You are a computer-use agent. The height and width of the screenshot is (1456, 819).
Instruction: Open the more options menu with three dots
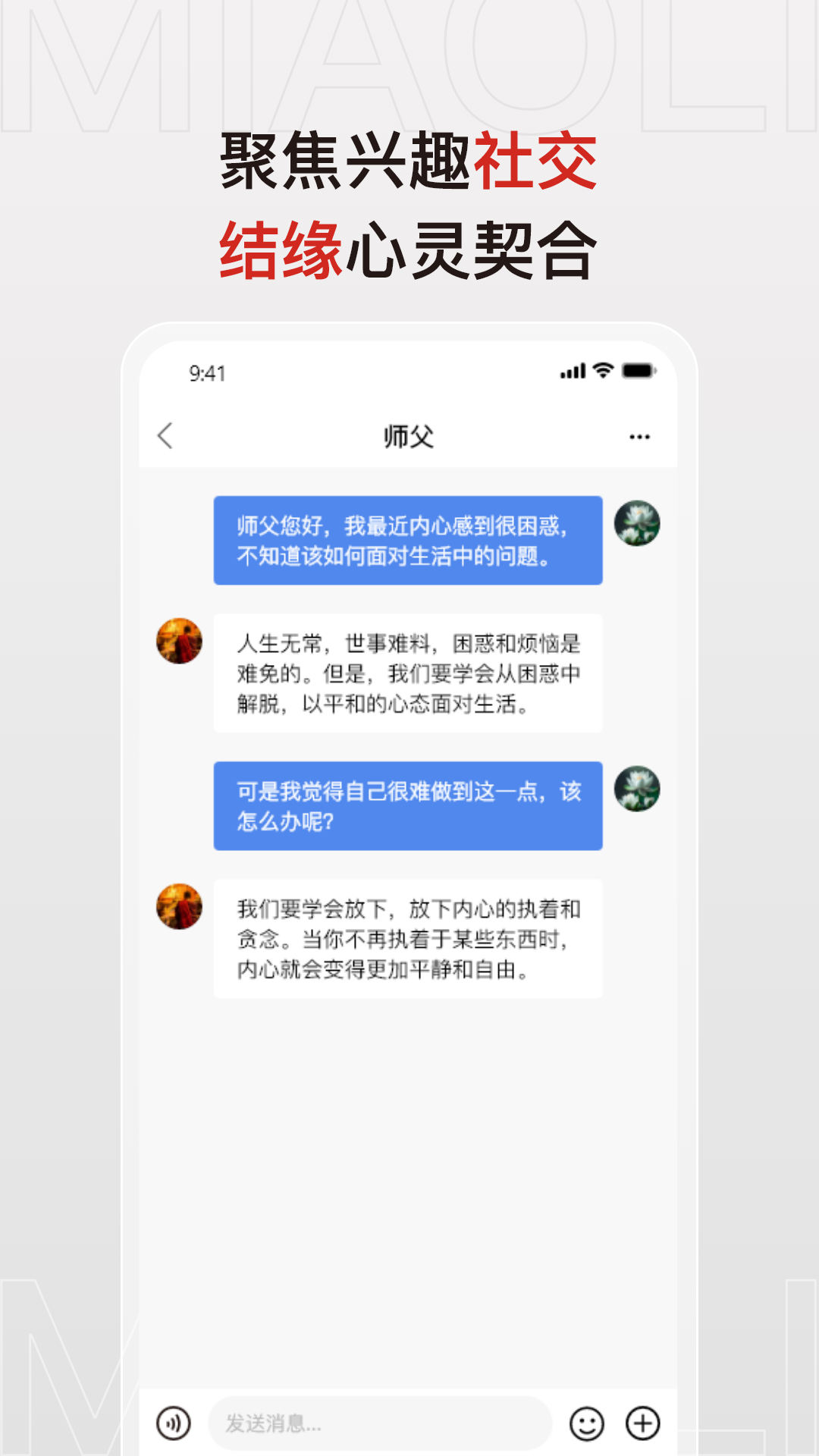click(639, 436)
